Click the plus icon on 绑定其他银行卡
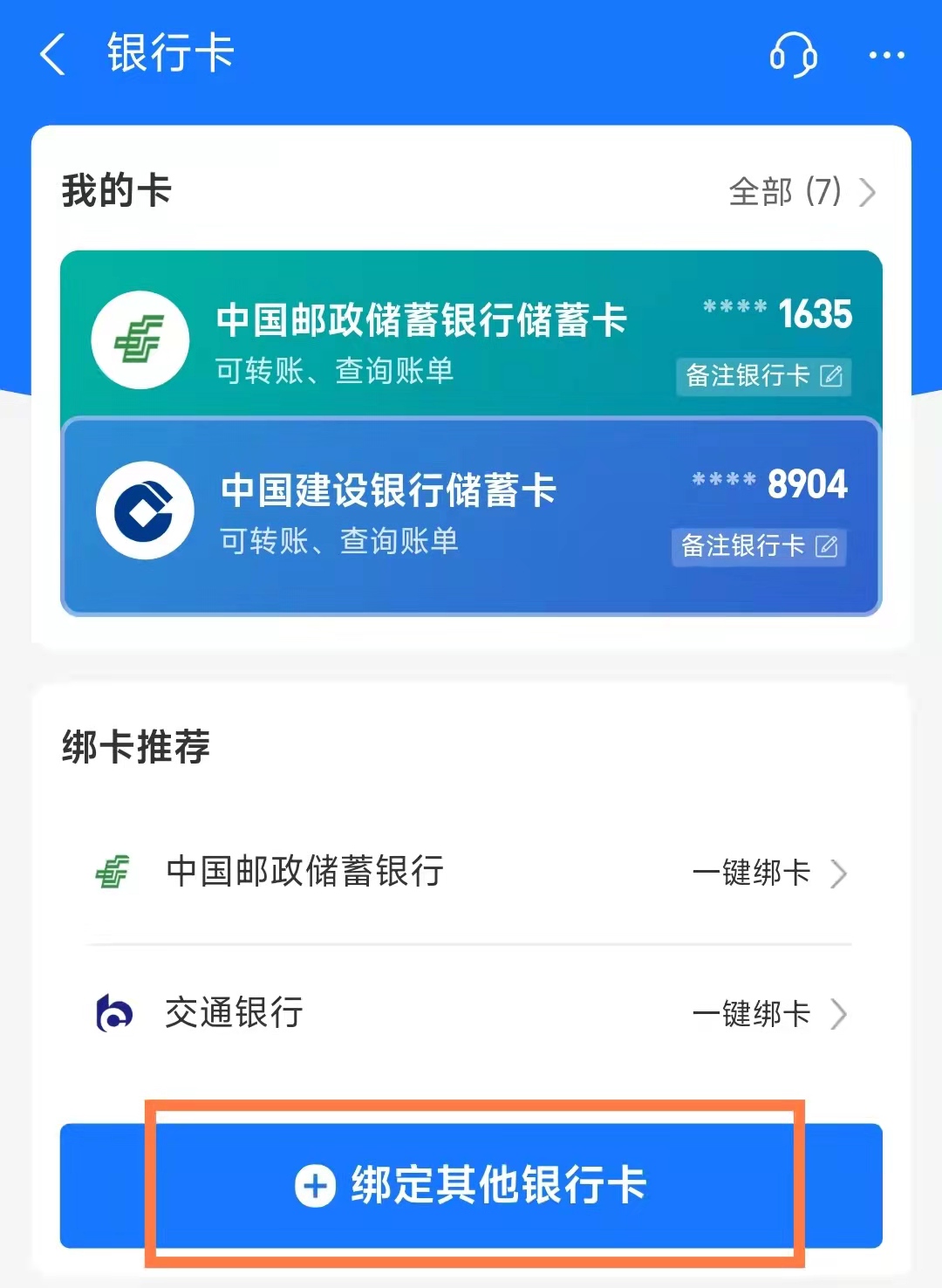Image resolution: width=942 pixels, height=1288 pixels. point(317,1186)
